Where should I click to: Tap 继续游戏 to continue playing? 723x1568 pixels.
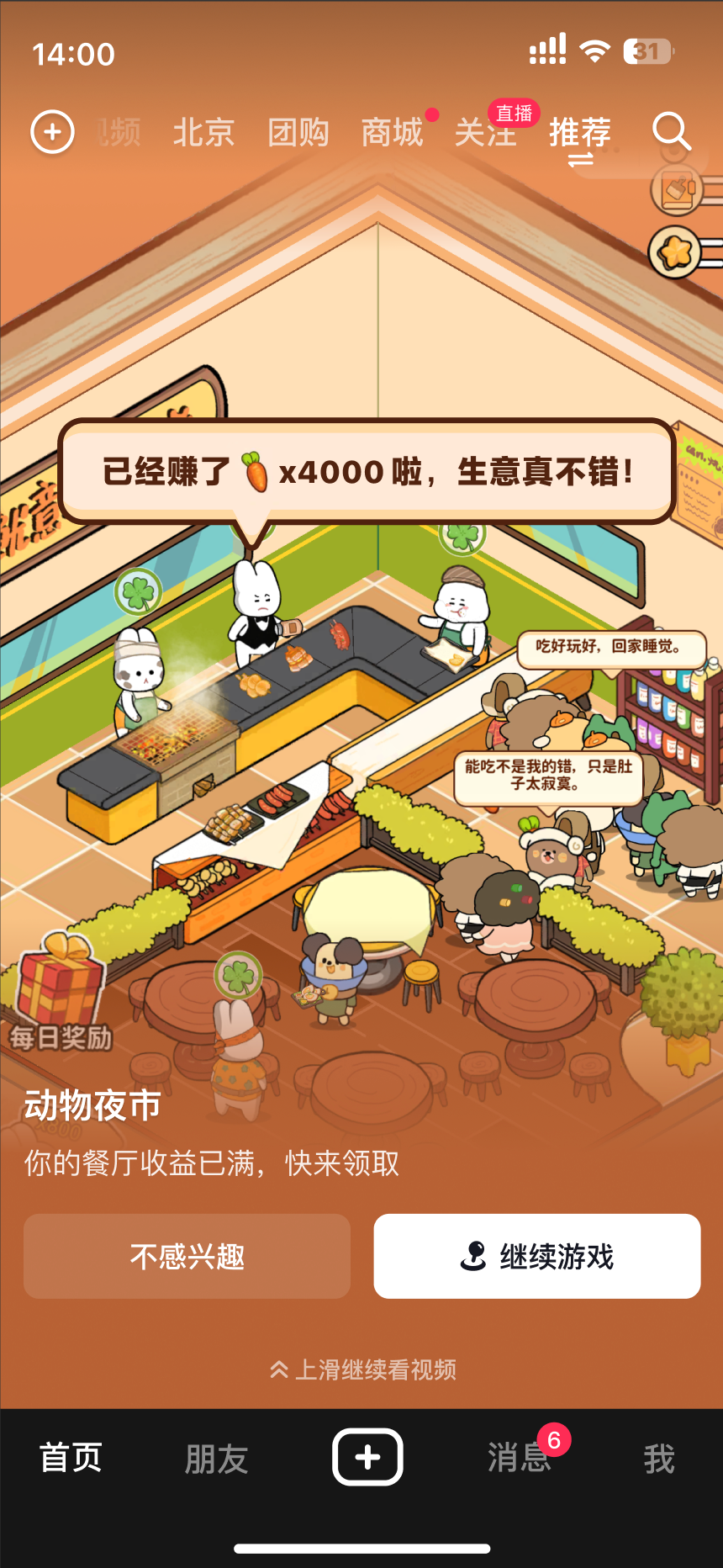(x=536, y=1256)
